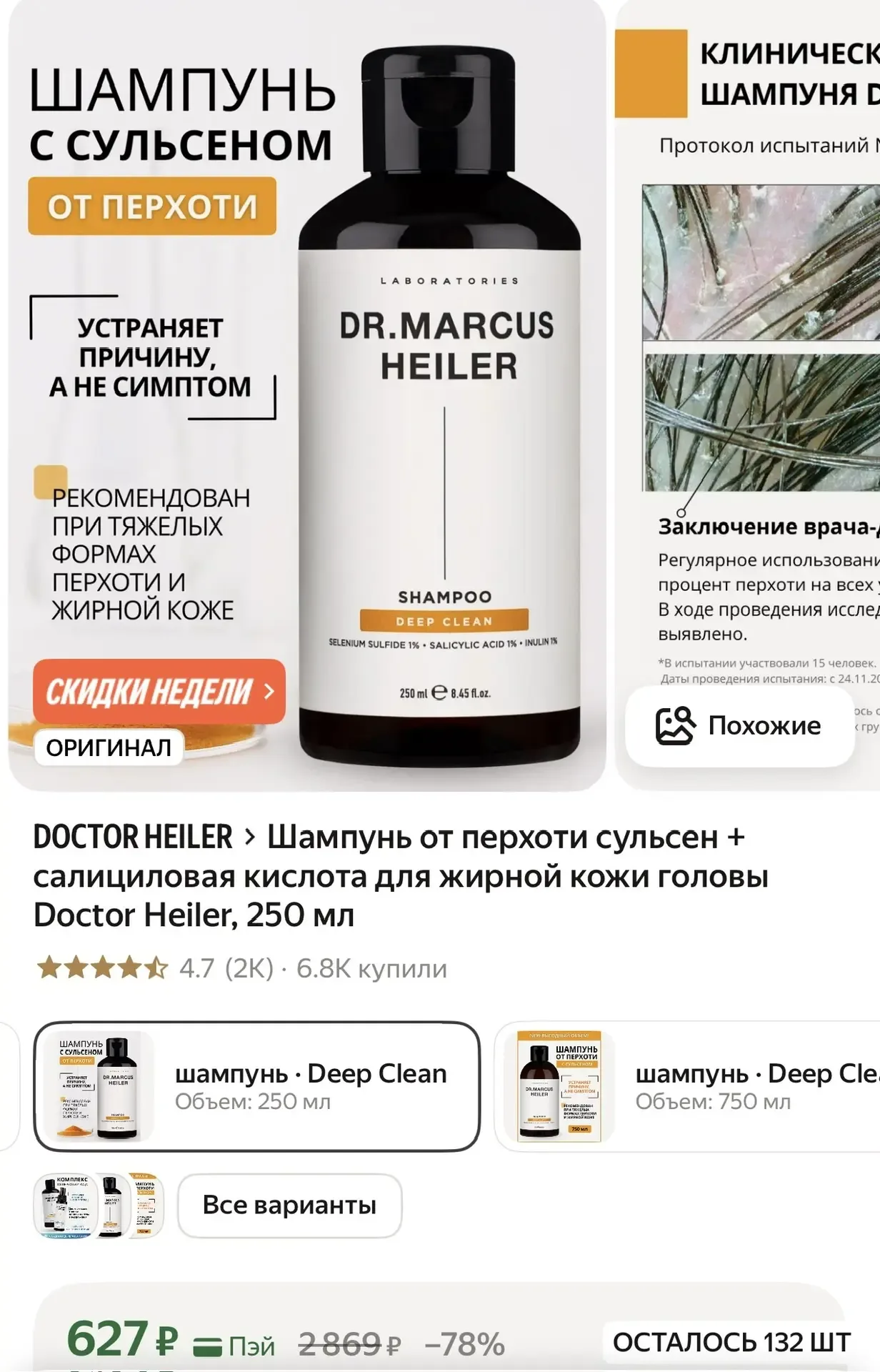This screenshot has height=1372, width=880.
Task: Select the Deep Clean 250 мл variant
Action: (x=256, y=1086)
